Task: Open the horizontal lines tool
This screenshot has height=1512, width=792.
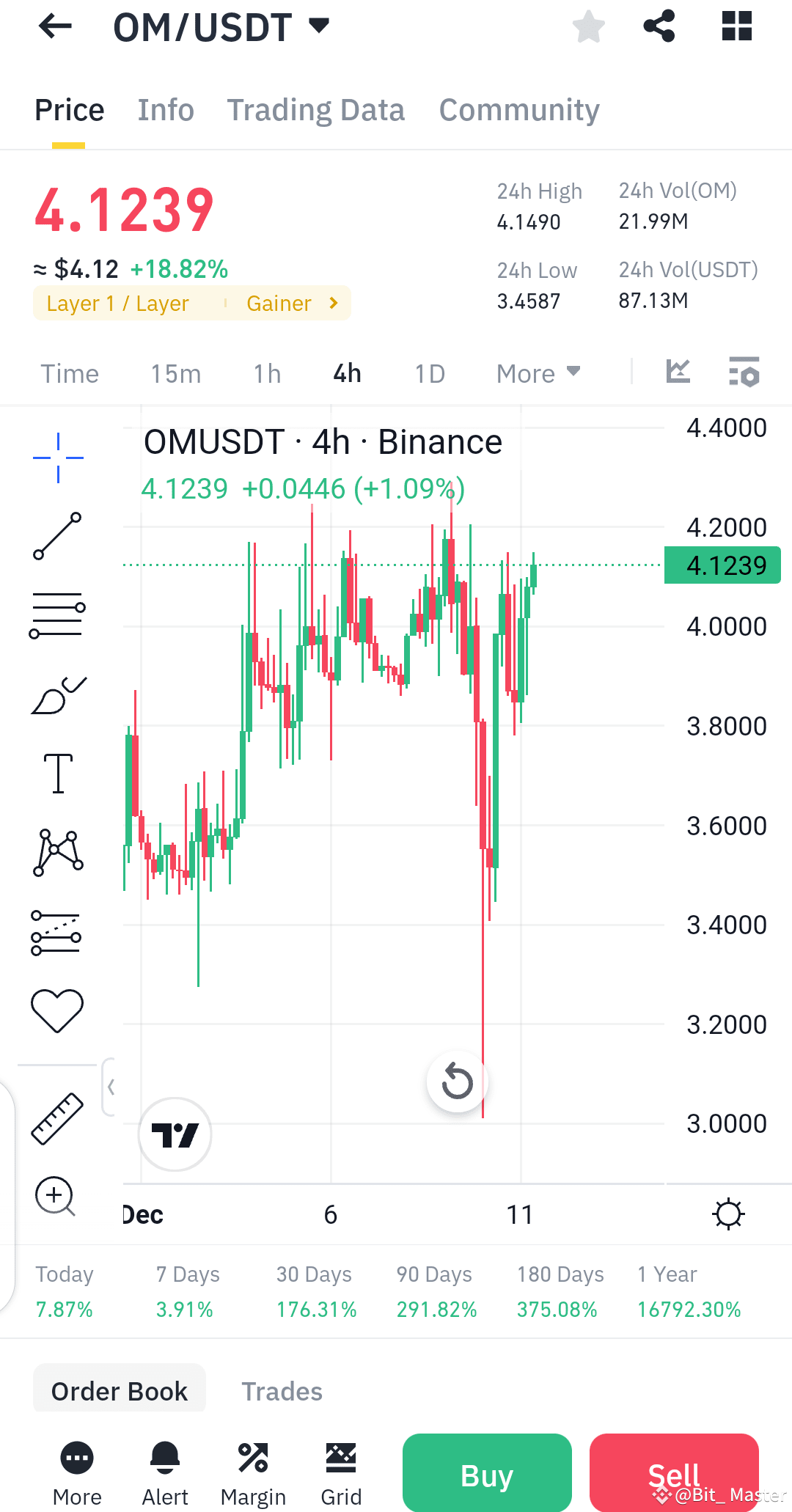Action: pyautogui.click(x=57, y=612)
